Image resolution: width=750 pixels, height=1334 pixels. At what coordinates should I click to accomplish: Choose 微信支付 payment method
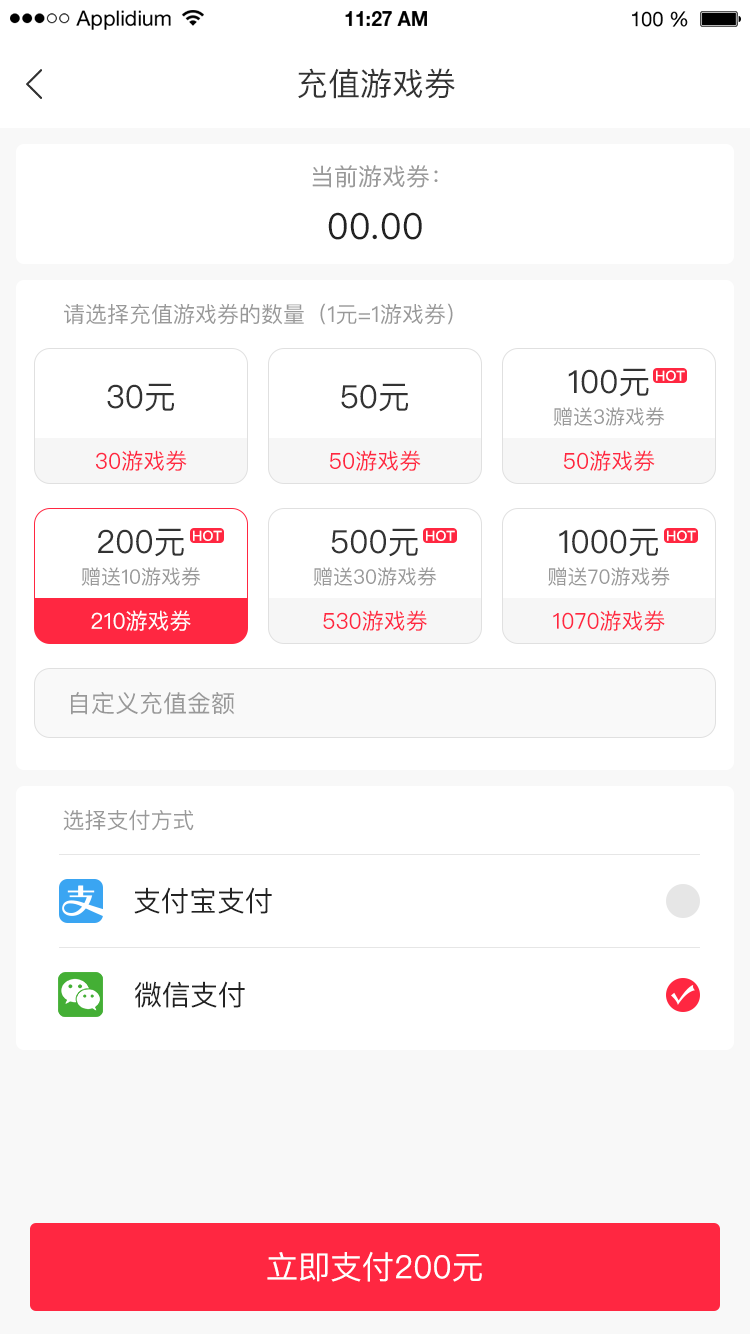(379, 995)
